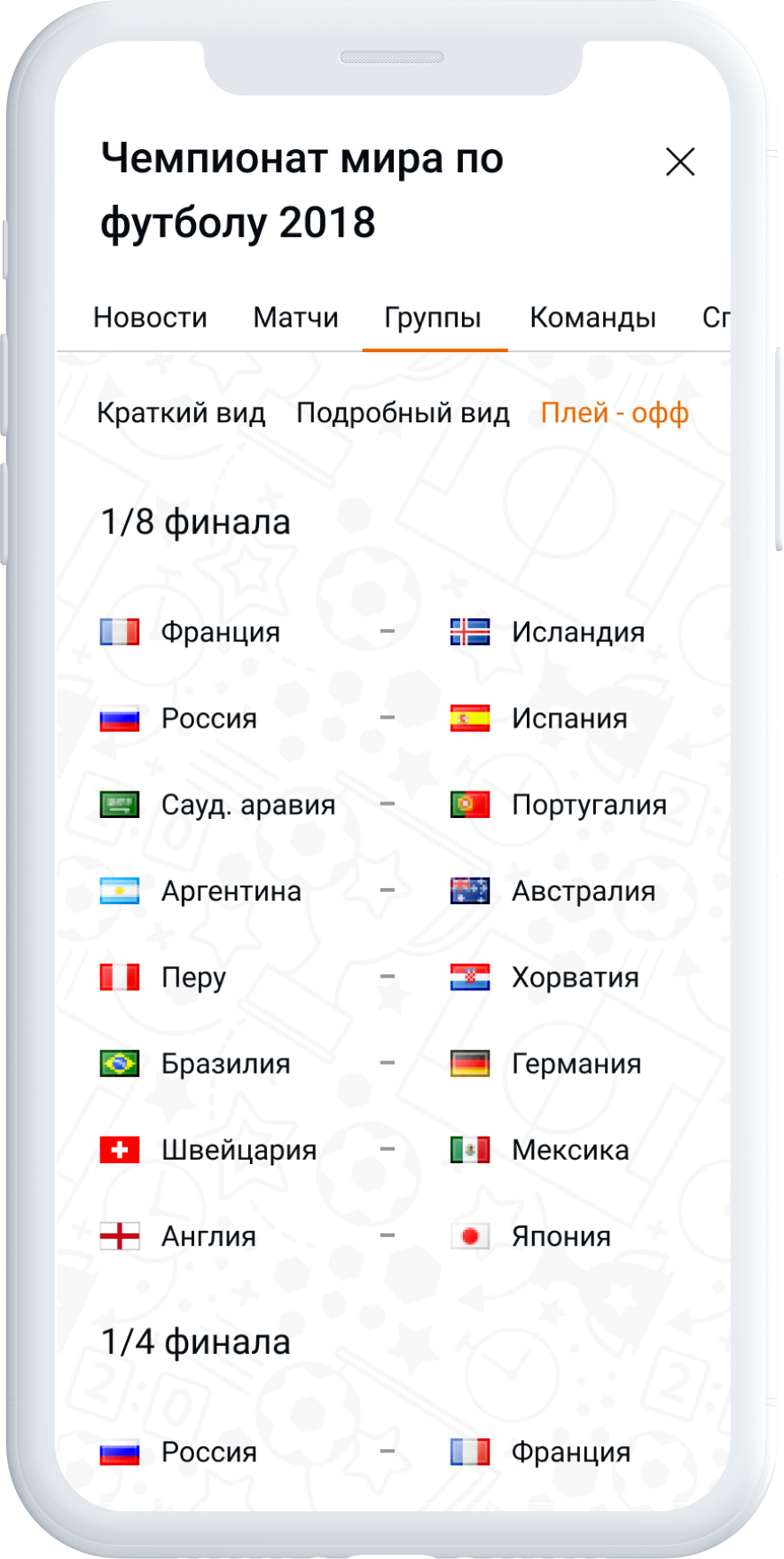Click the Brazil flag icon

(x=119, y=1063)
